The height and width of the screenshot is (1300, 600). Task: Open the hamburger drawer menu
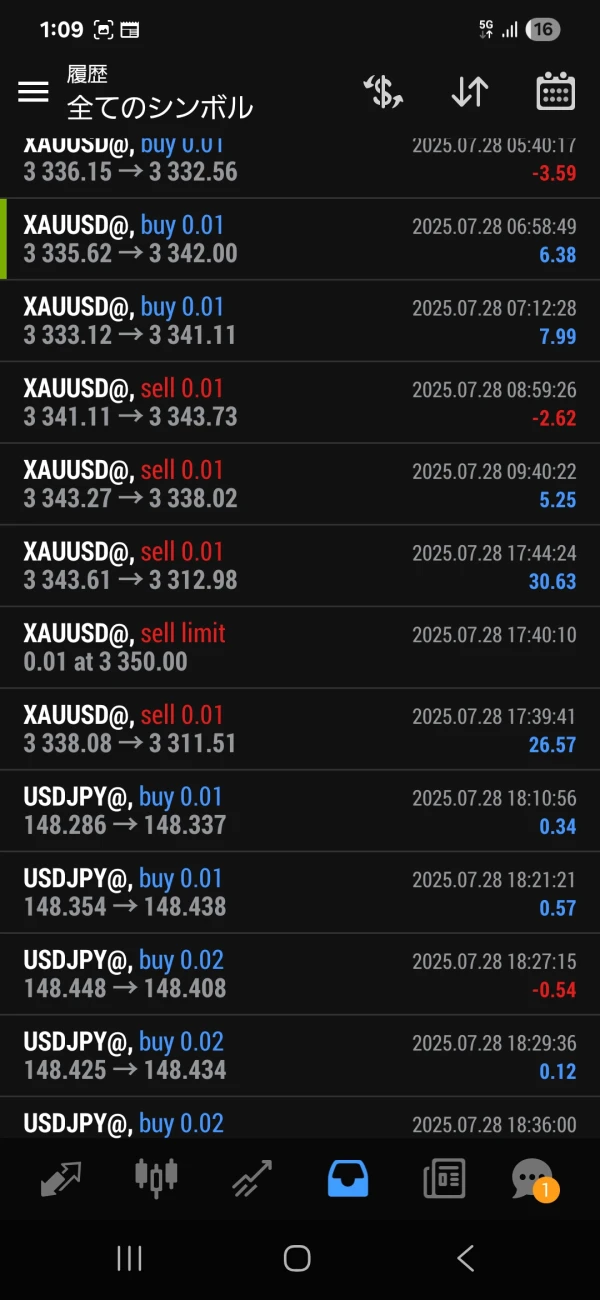(x=33, y=92)
